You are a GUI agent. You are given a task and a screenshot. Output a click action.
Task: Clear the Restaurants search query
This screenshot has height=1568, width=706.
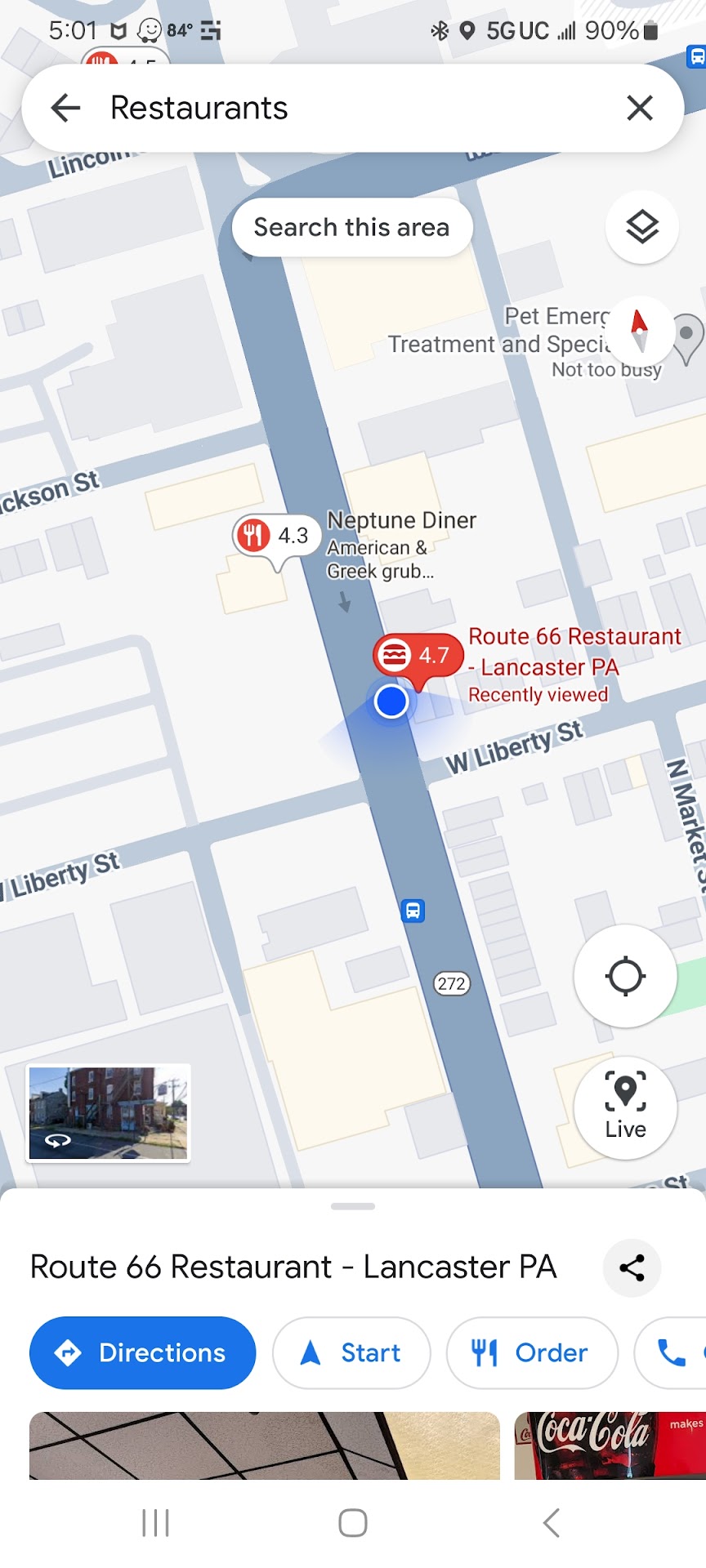coord(639,108)
